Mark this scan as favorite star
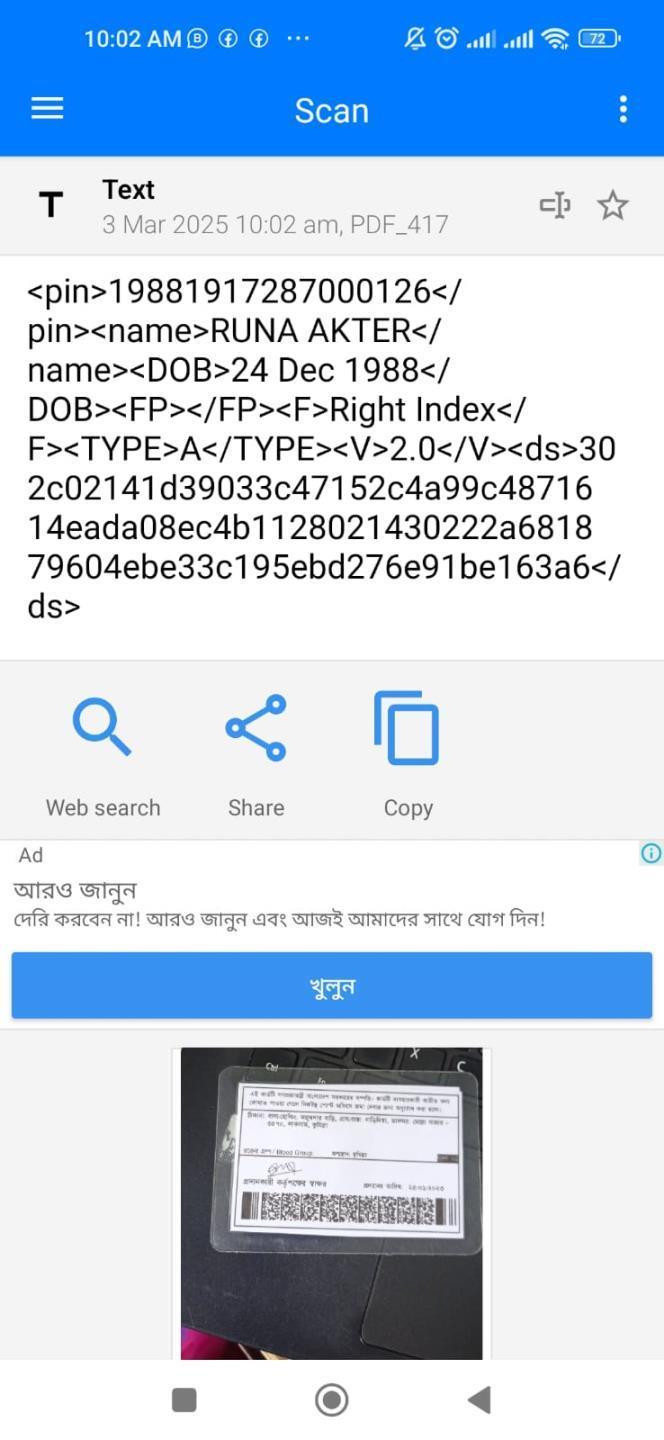The width and height of the screenshot is (664, 1440). tap(612, 206)
